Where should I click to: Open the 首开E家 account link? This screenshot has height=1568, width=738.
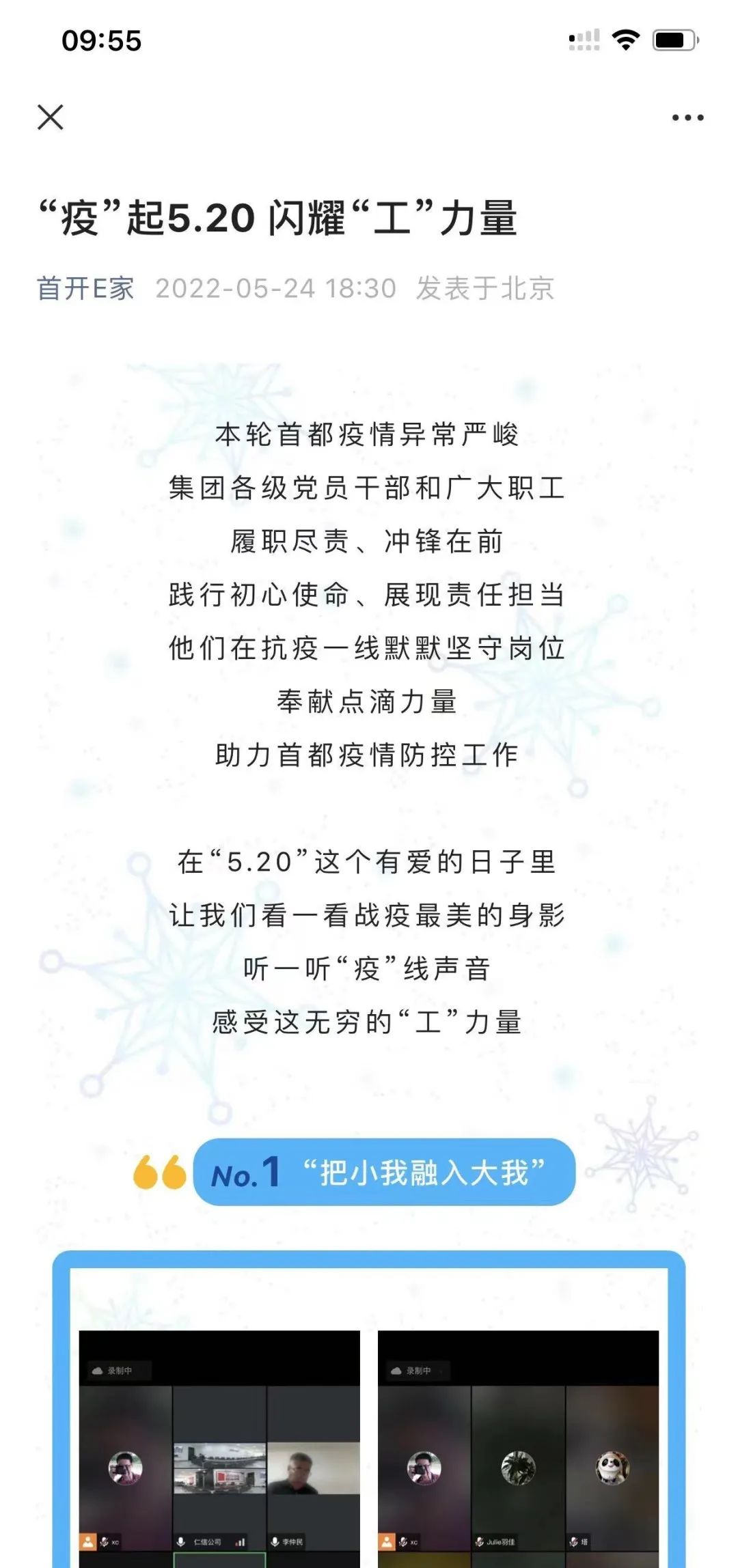(x=85, y=288)
